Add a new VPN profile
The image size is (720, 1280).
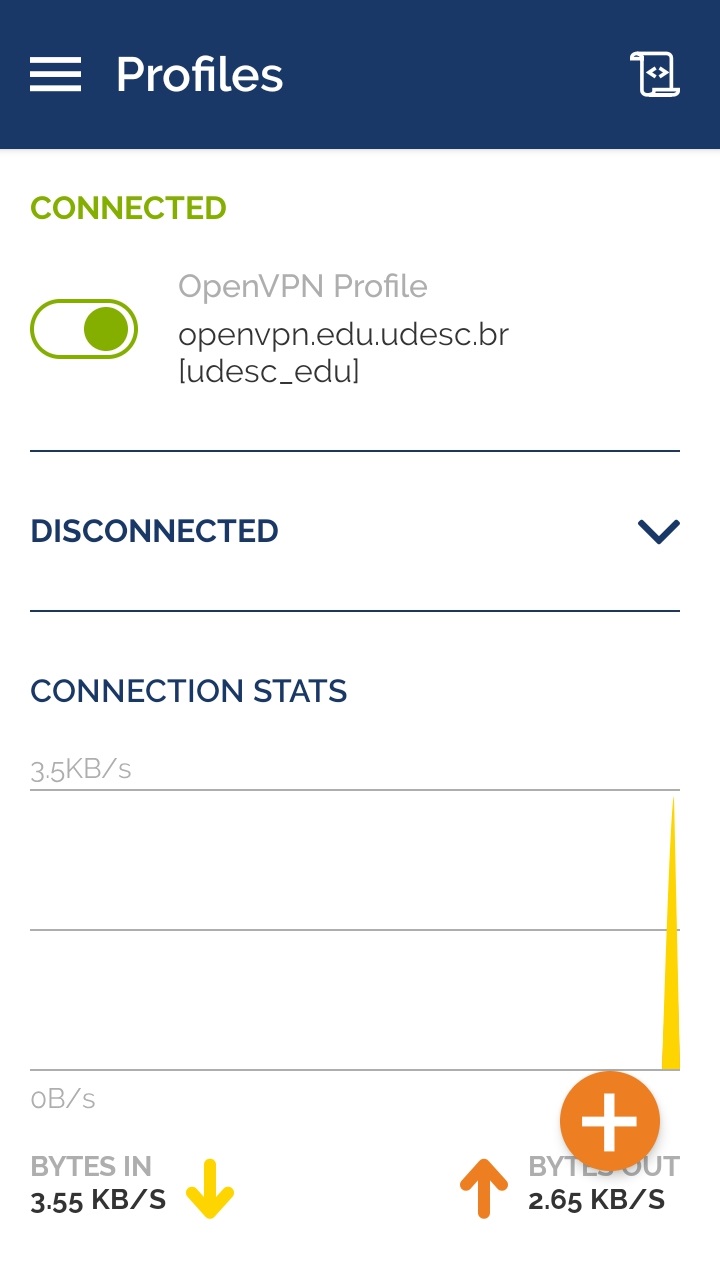point(609,1120)
